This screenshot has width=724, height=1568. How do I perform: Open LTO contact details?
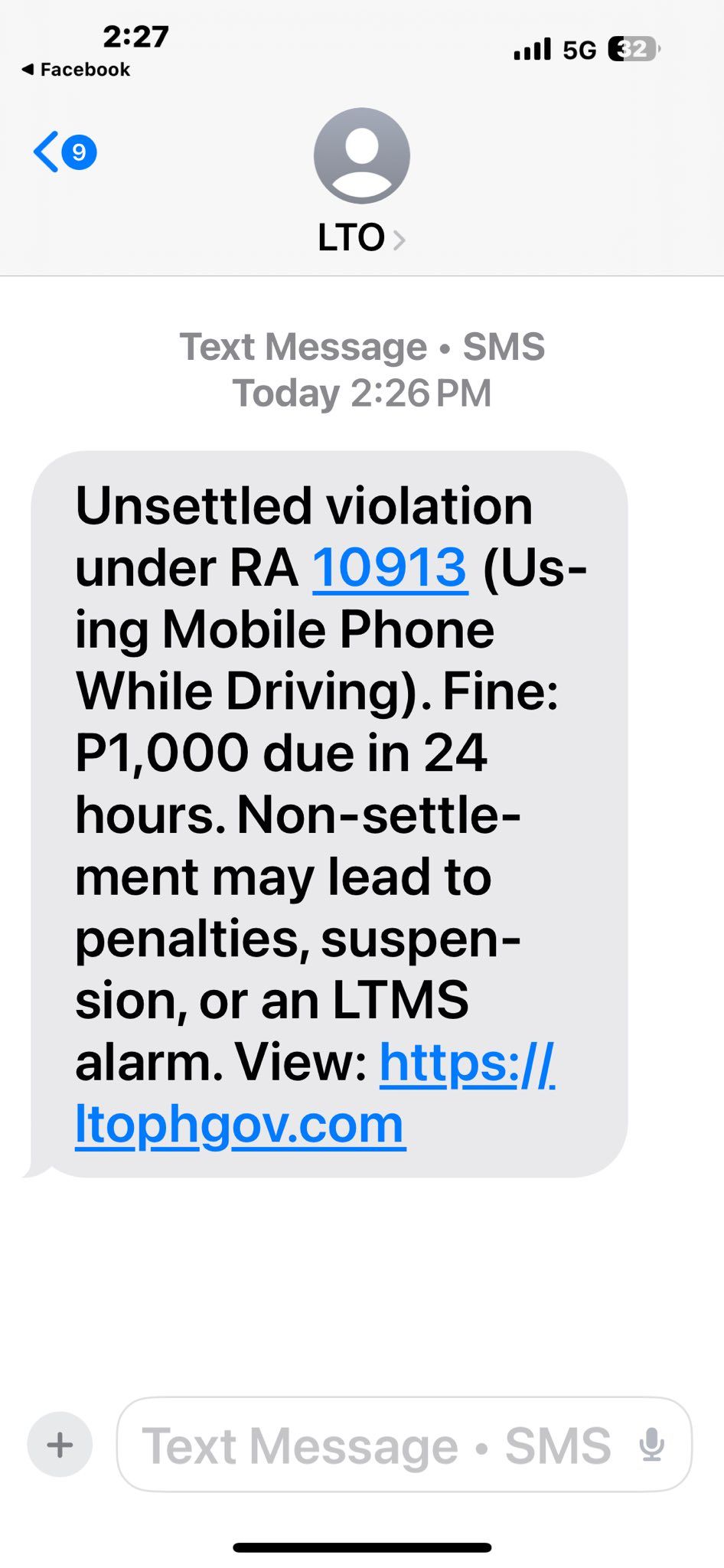click(x=361, y=237)
